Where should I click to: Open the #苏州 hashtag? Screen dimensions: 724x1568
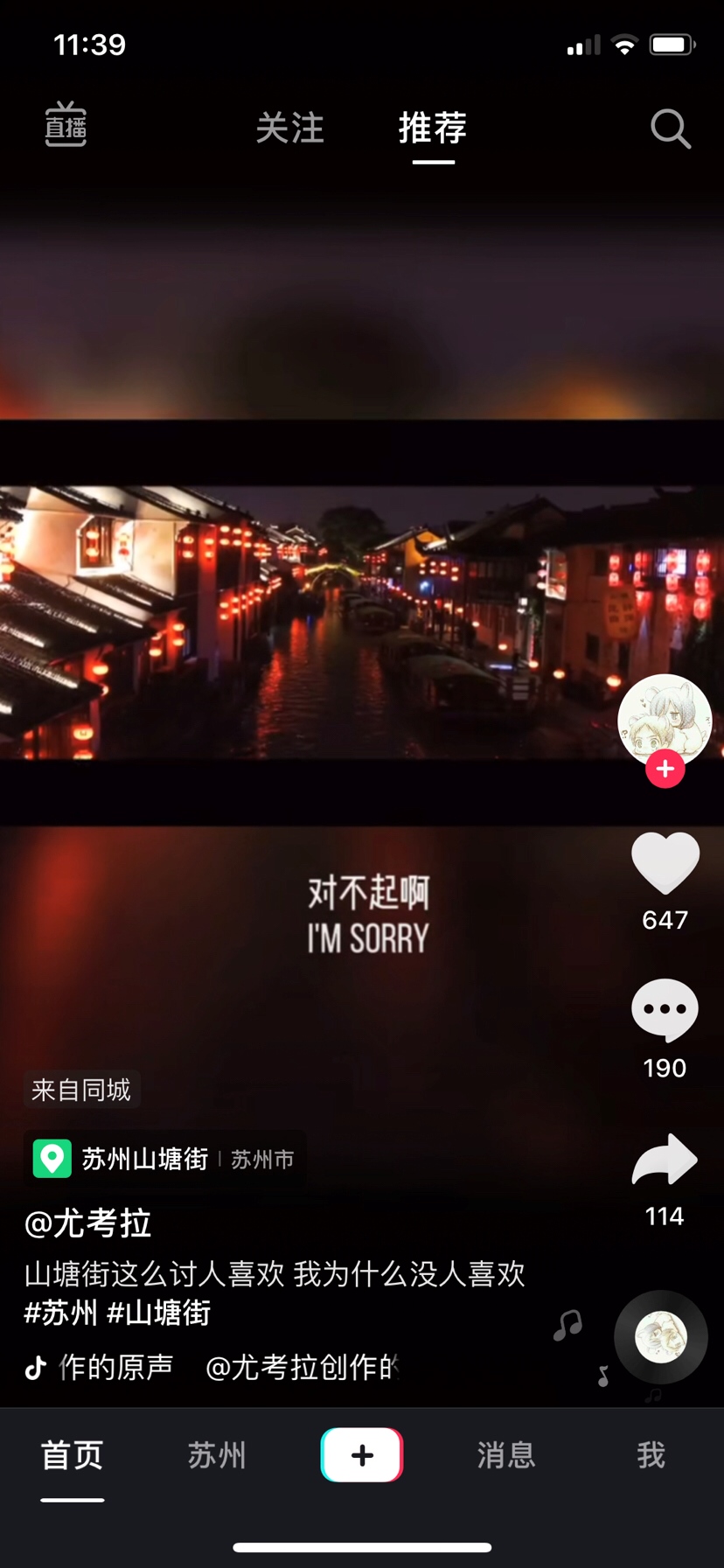pos(61,1313)
